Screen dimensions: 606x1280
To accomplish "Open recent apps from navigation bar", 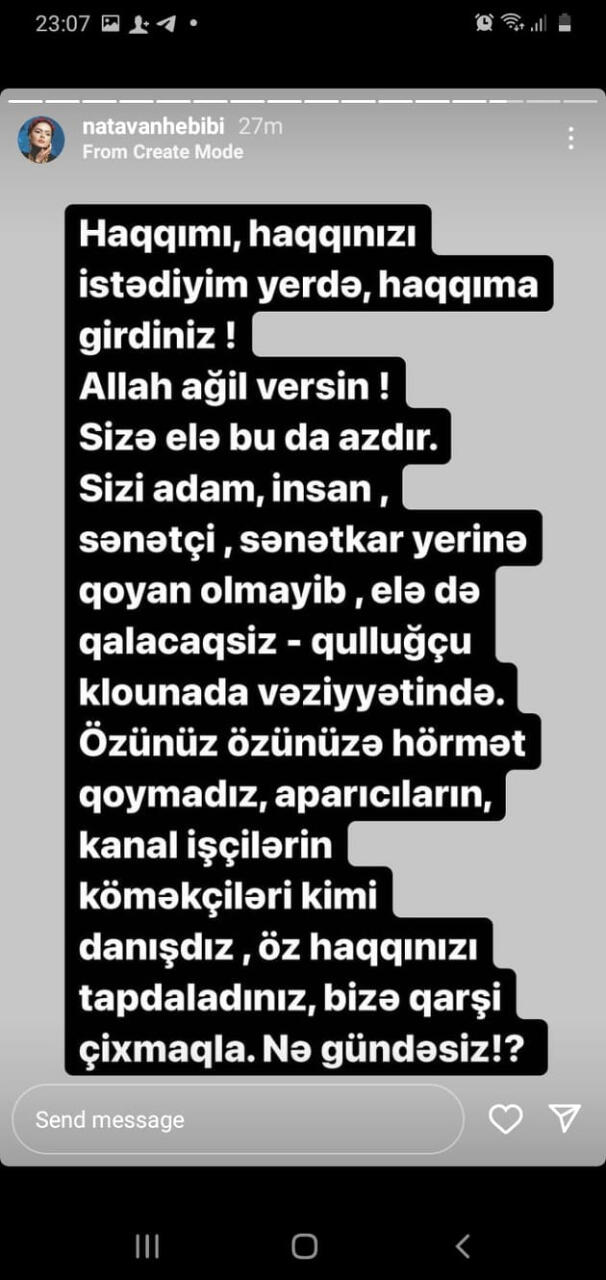I will (147, 1245).
